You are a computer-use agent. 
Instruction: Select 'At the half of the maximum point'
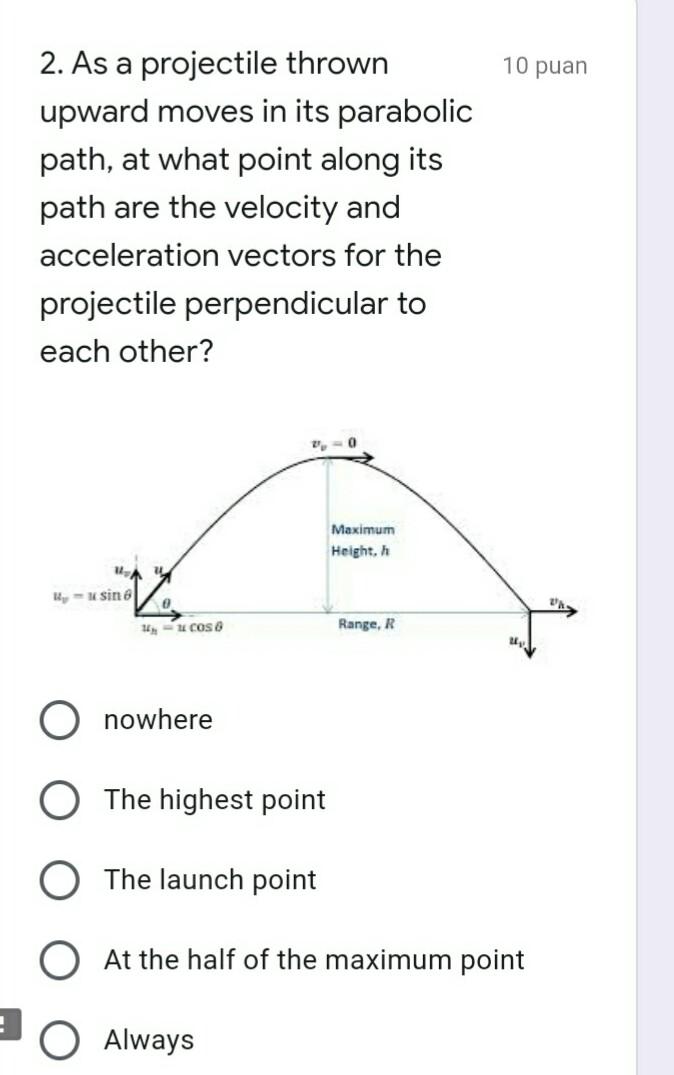coord(60,960)
